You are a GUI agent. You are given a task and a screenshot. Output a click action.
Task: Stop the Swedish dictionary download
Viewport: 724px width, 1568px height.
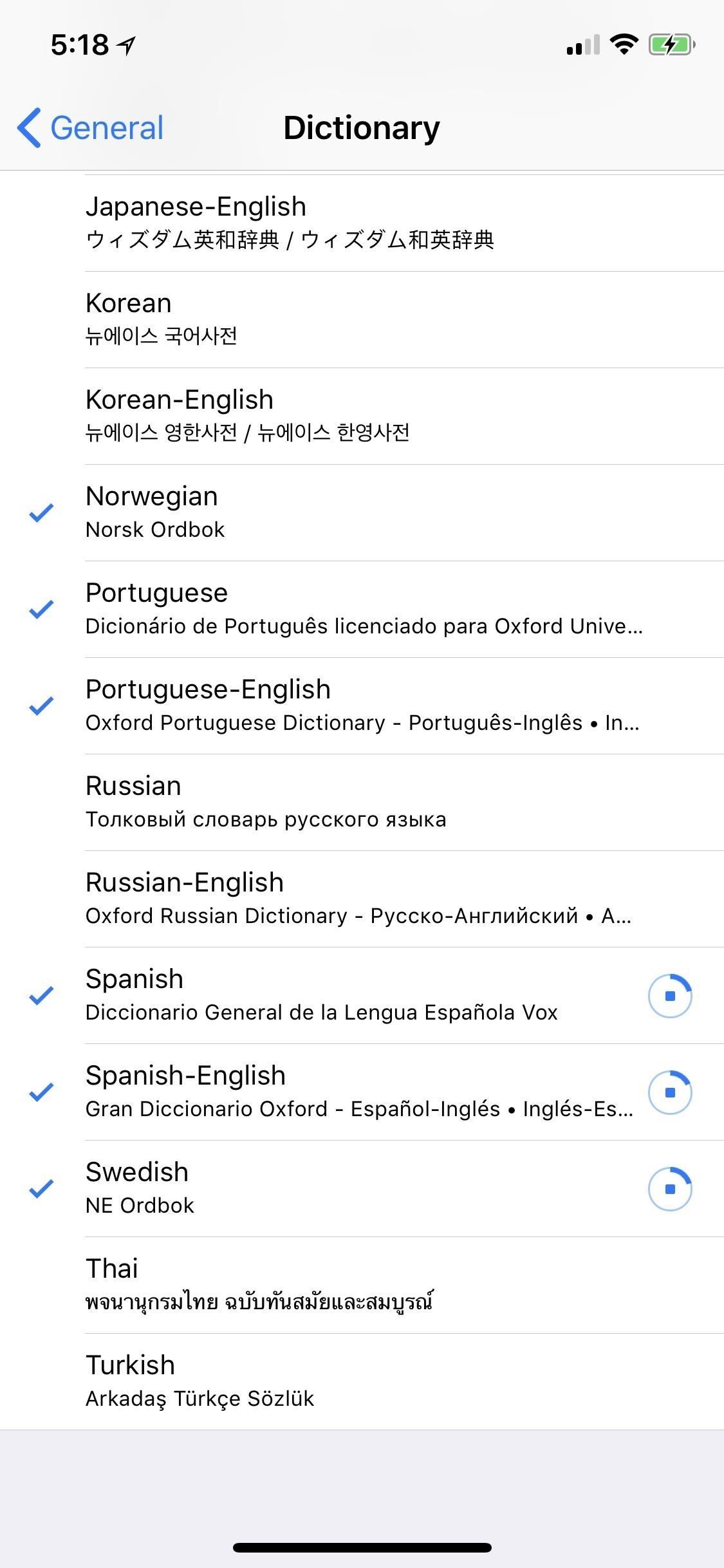click(669, 1189)
